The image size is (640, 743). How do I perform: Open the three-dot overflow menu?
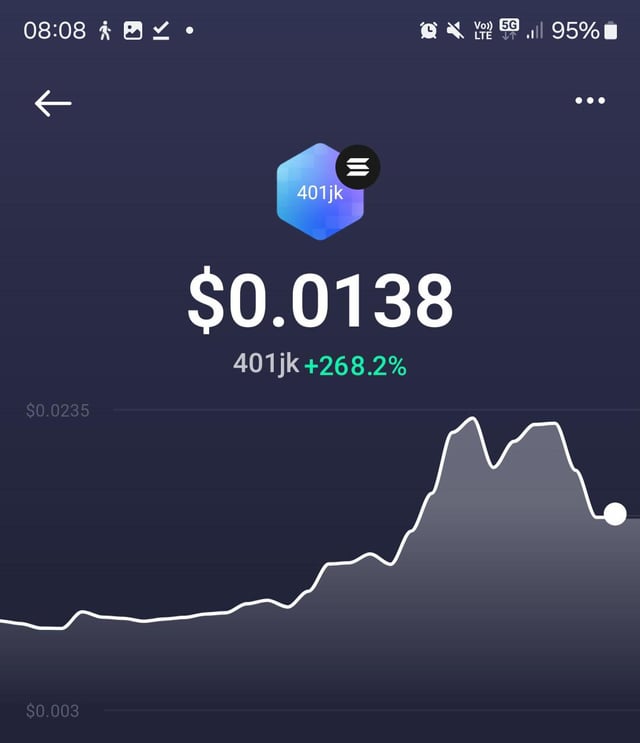(x=590, y=101)
